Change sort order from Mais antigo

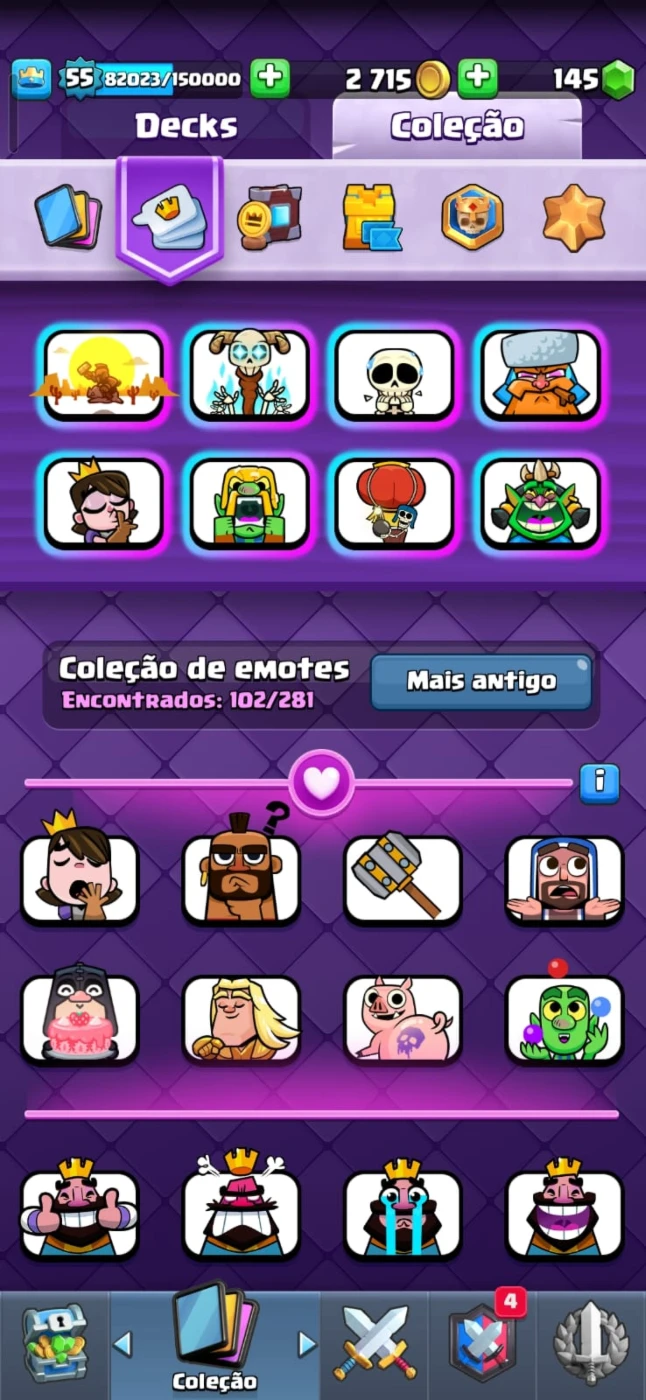coord(481,682)
